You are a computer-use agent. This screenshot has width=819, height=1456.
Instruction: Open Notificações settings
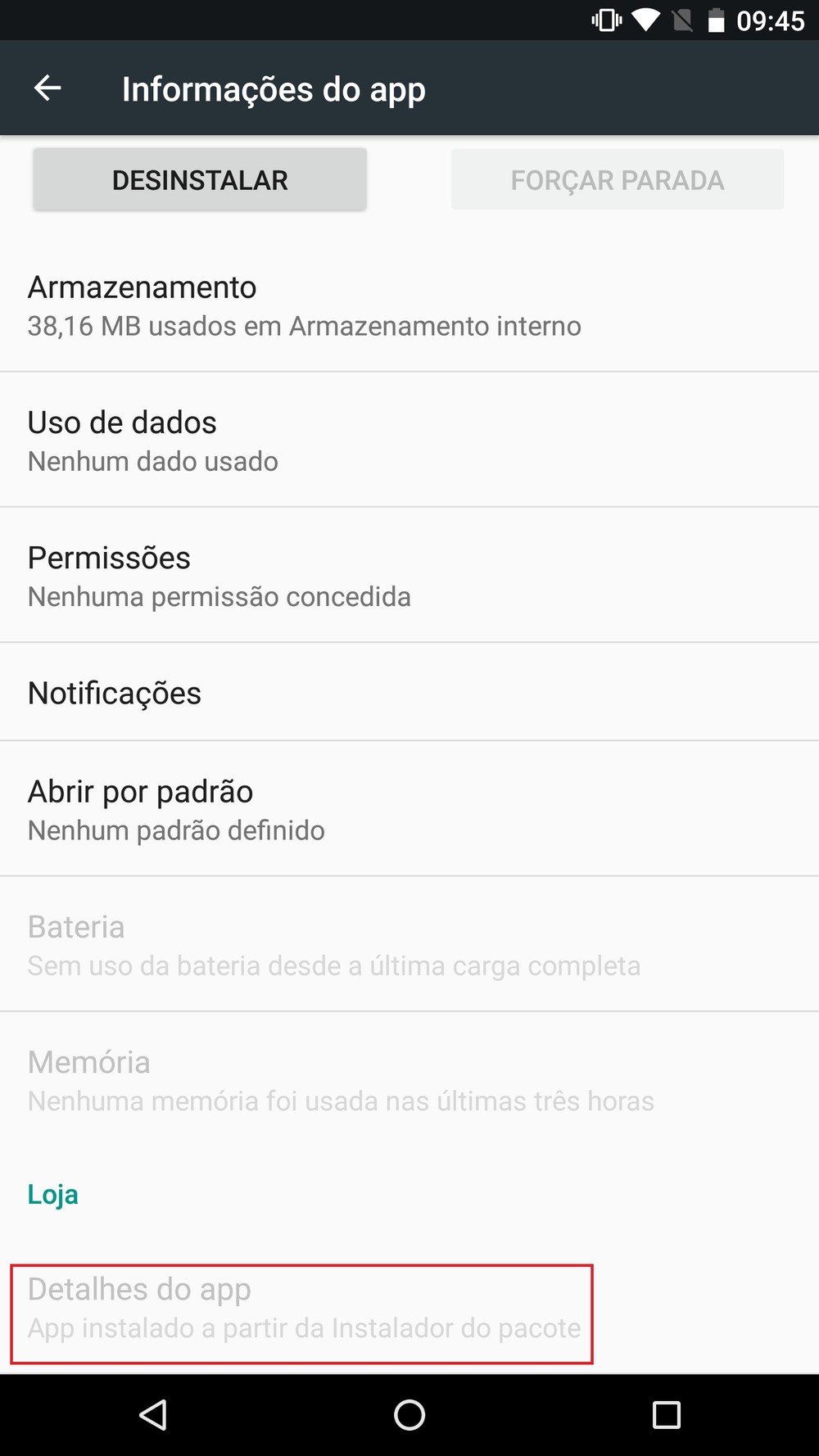pos(409,692)
